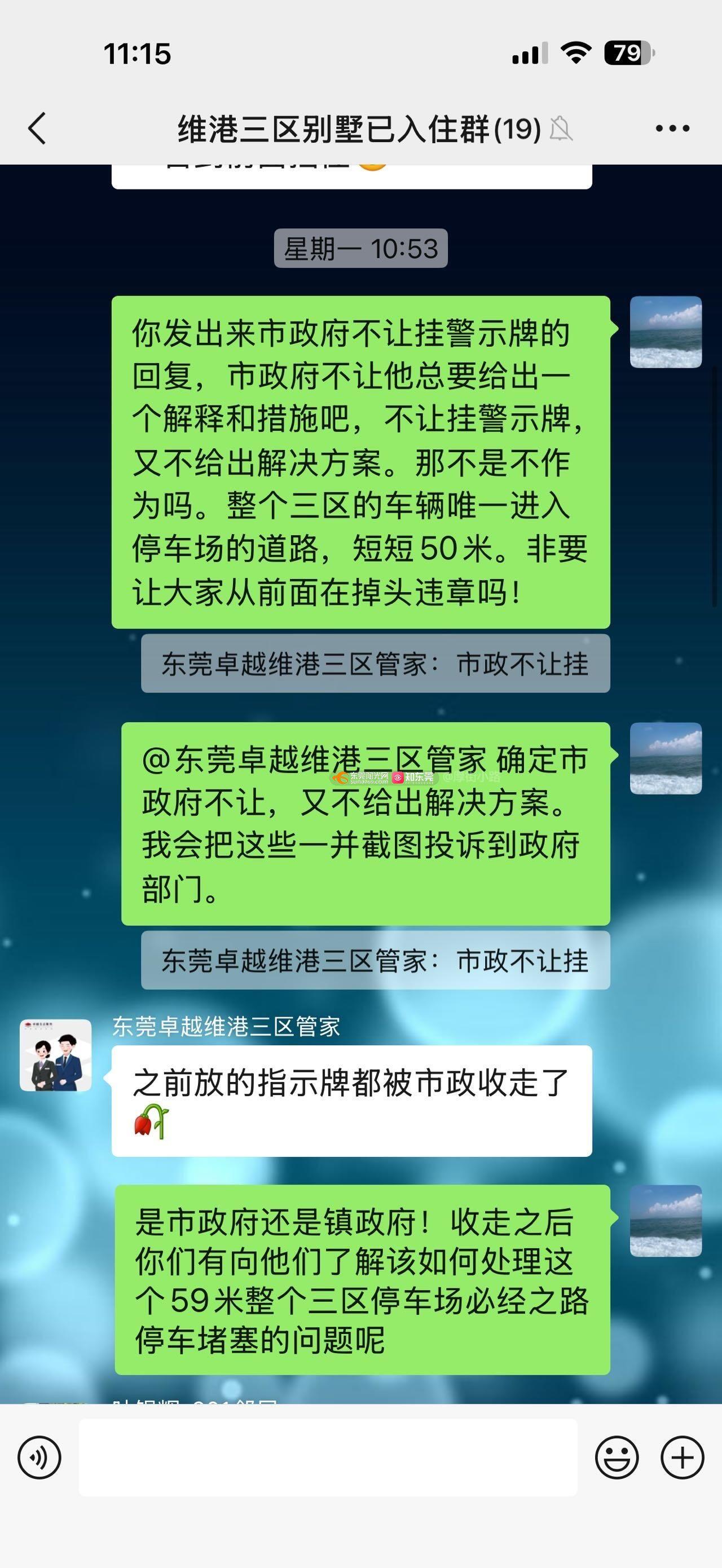Open the 东莞卓越维港三区管家 avatar profile
The height and width of the screenshot is (1568, 722).
(55, 1055)
